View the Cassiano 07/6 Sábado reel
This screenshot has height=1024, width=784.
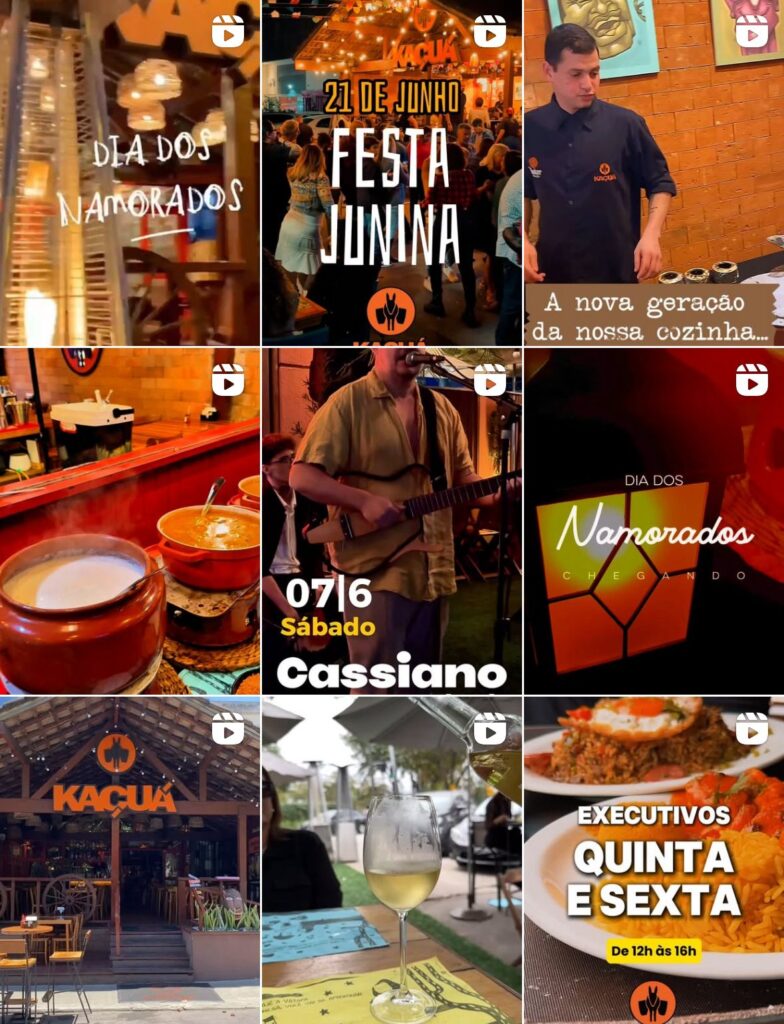coord(391,520)
